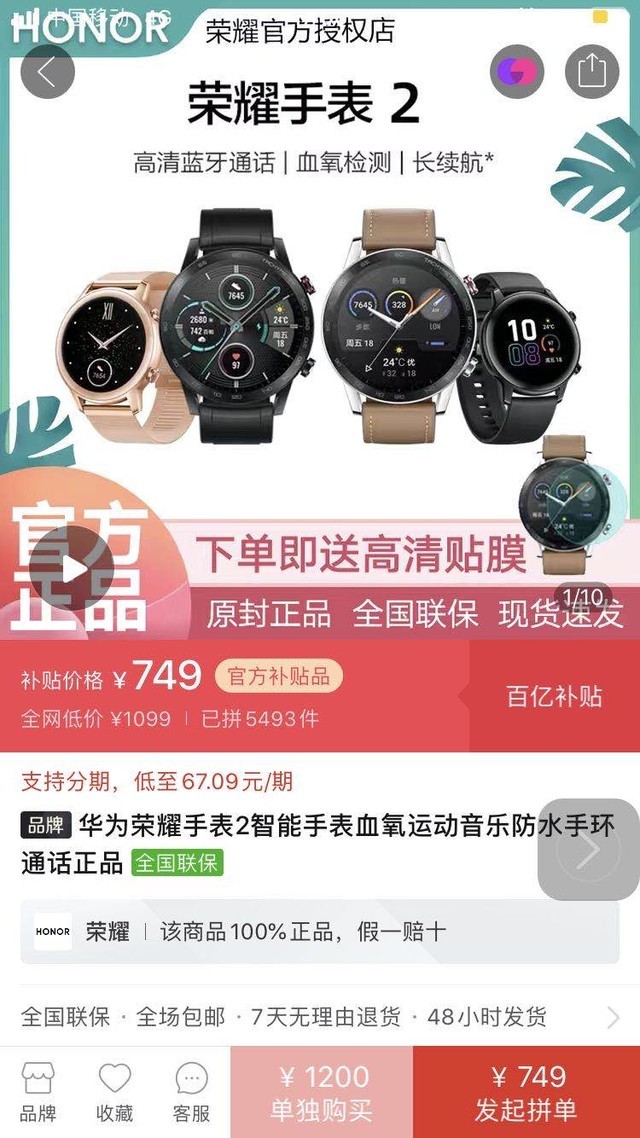Share this product page
Image resolution: width=640 pixels, height=1138 pixels.
click(x=592, y=71)
